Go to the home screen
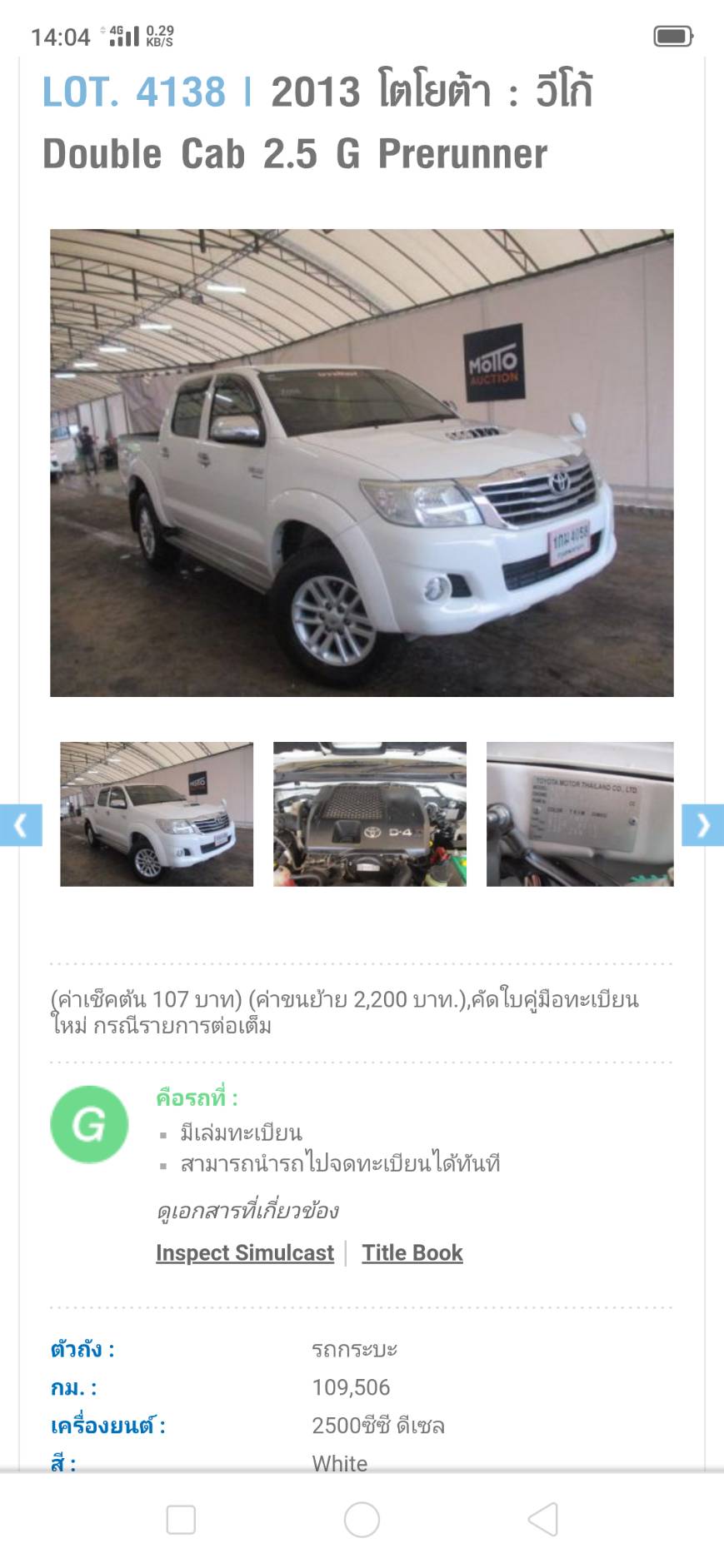Screen dimensions: 724x1568 [362, 1520]
